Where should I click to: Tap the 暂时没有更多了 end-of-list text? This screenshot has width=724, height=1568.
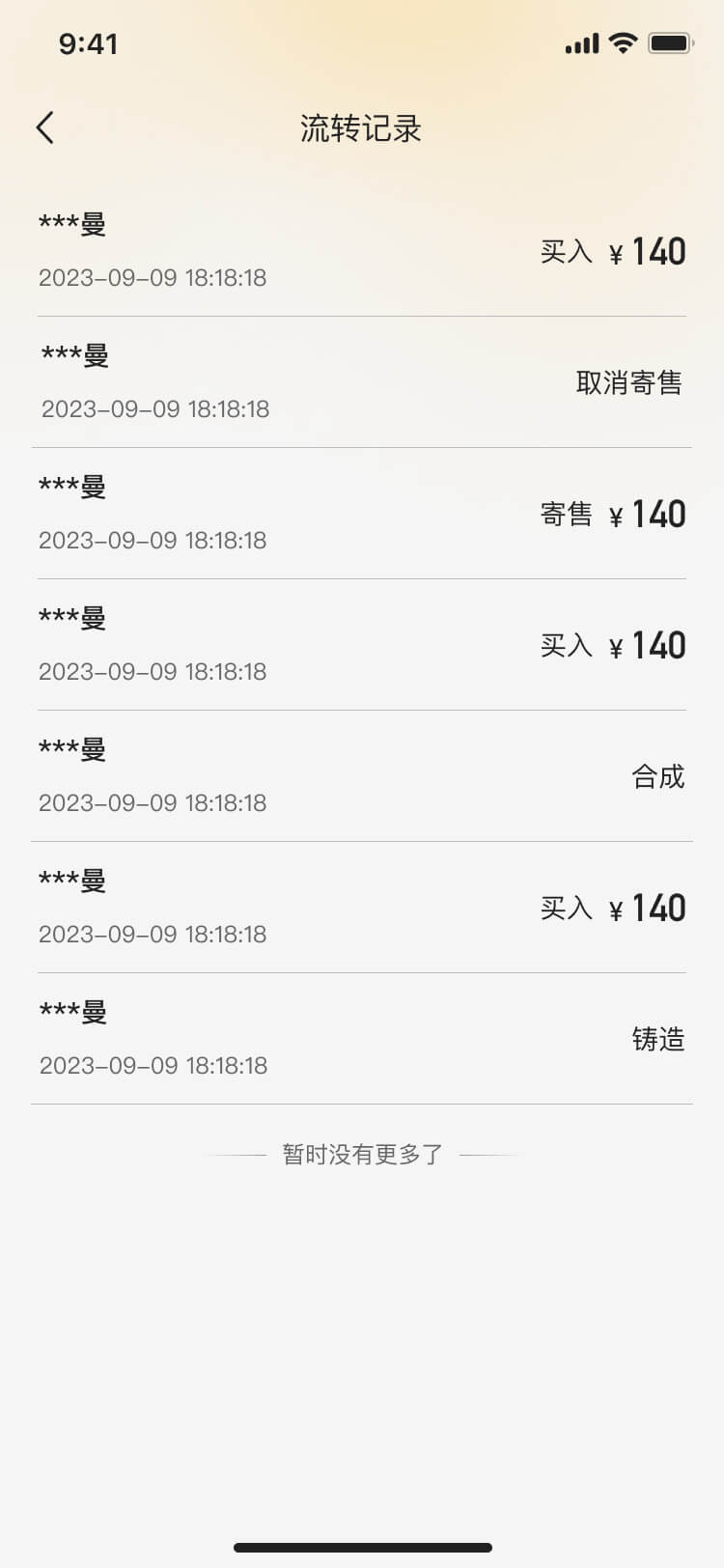(x=361, y=1153)
